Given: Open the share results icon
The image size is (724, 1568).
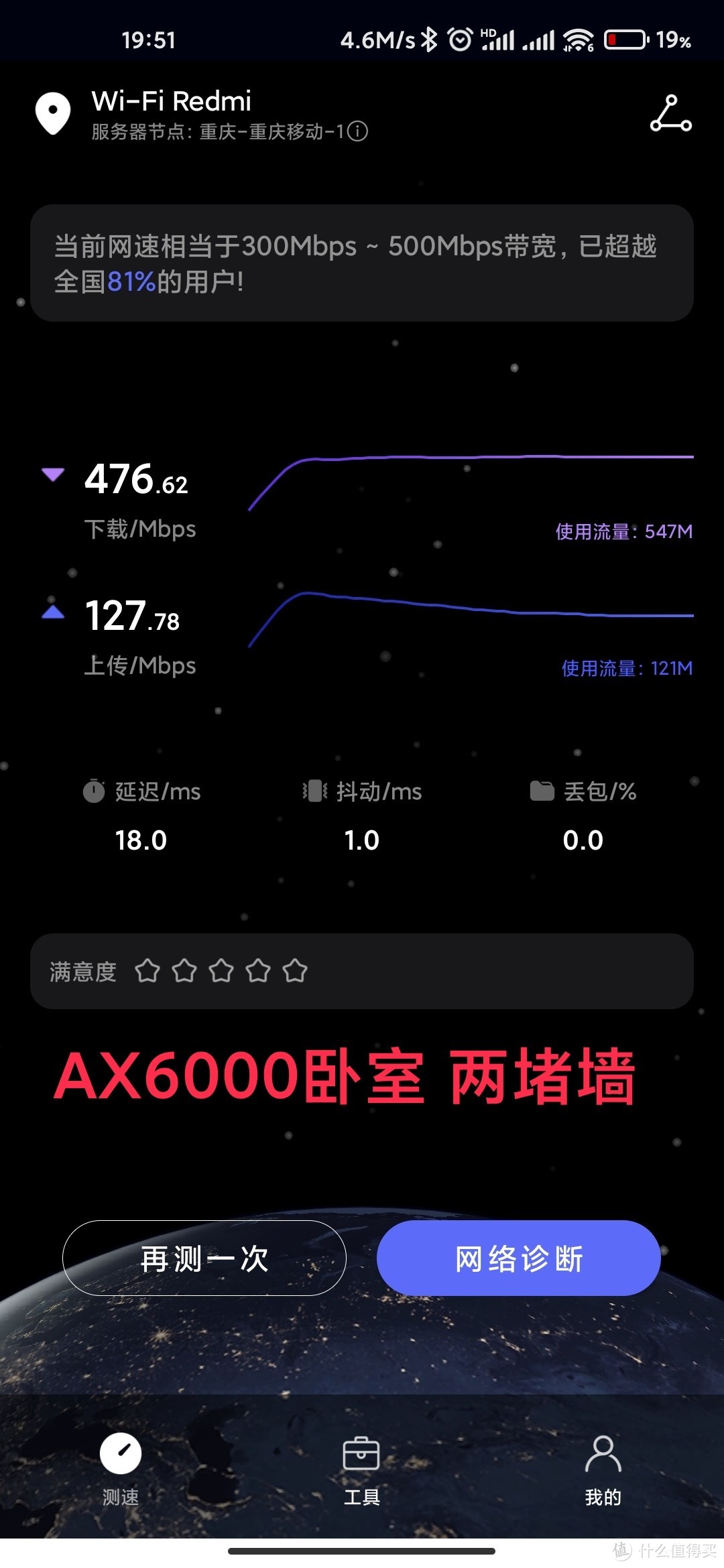Looking at the screenshot, I should pos(670,114).
